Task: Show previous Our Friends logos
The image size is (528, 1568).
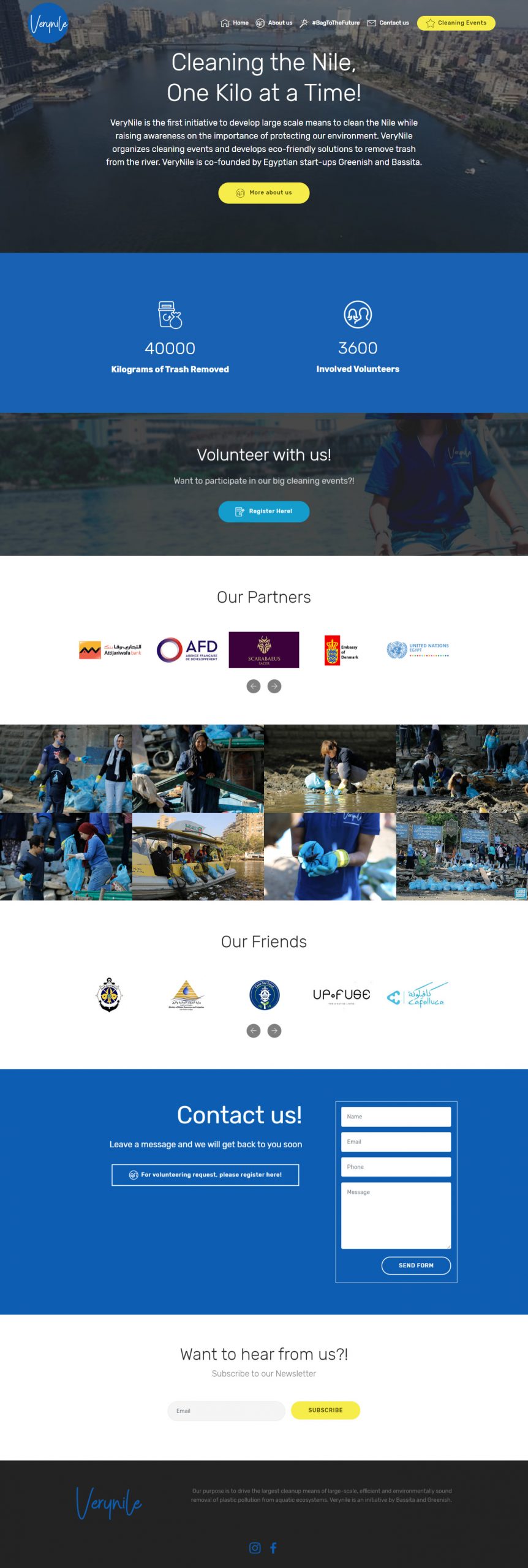Action: click(x=254, y=1031)
